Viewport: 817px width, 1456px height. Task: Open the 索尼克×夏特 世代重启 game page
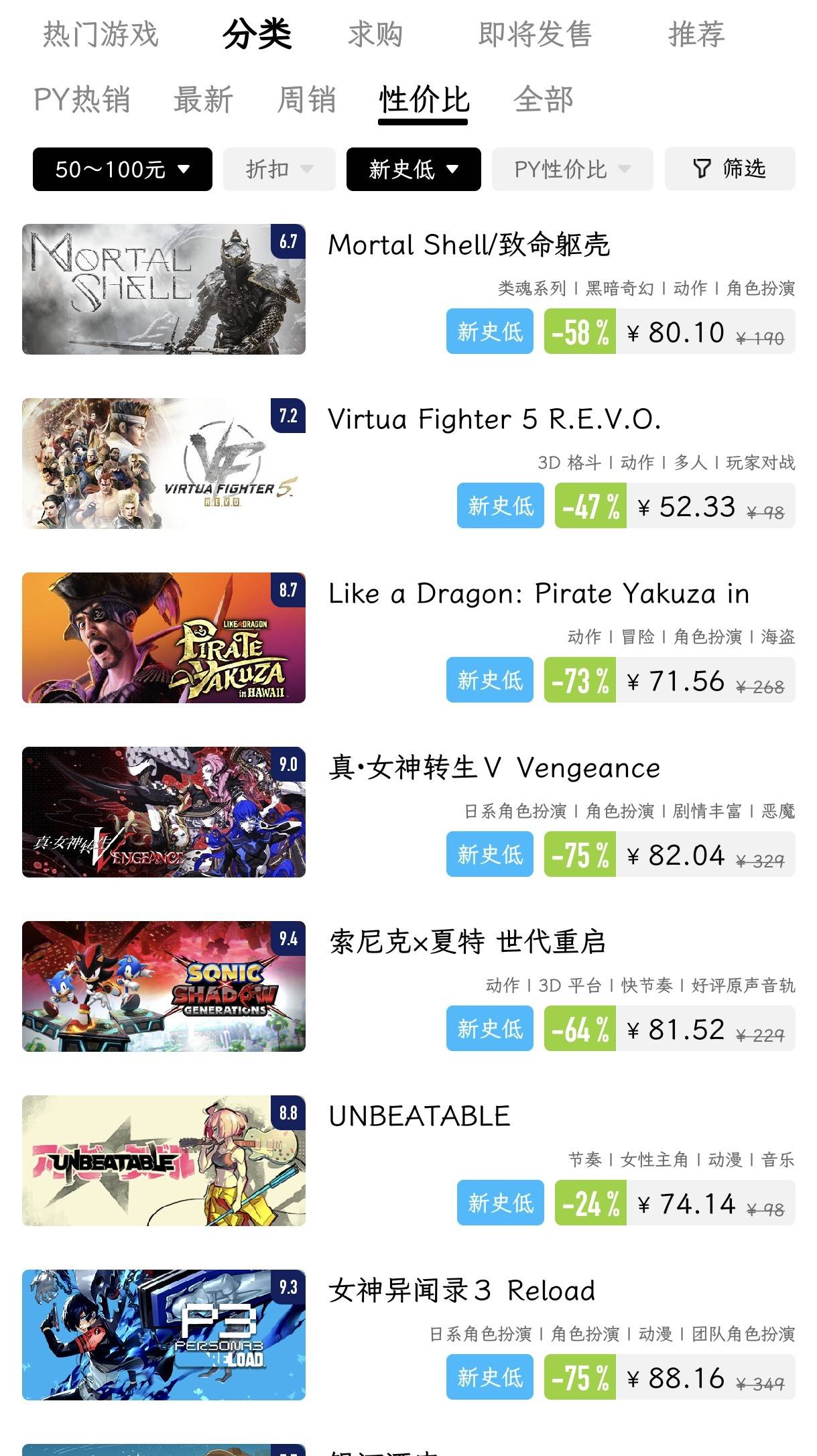pos(467,943)
